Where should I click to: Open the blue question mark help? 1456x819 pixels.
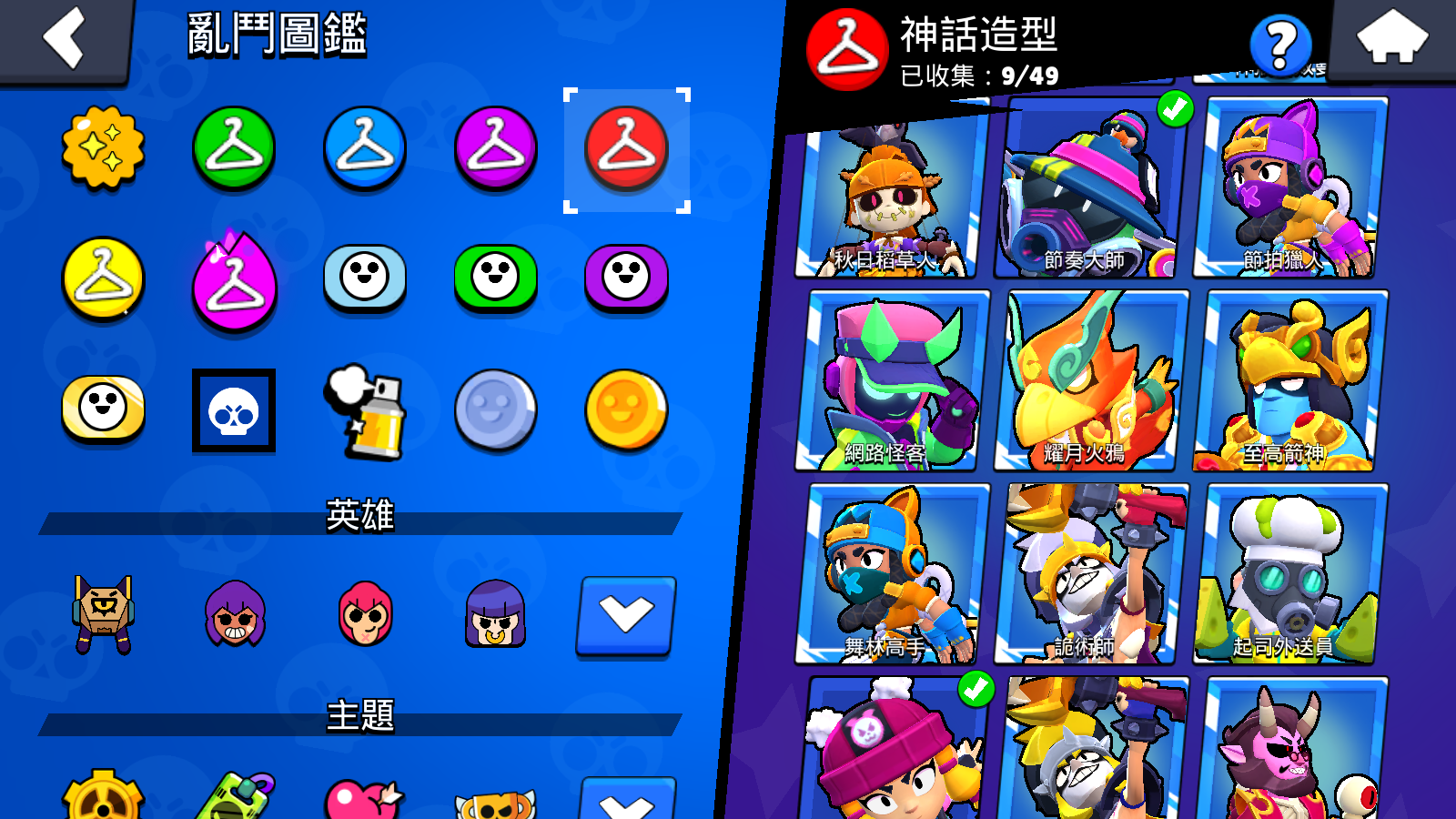click(x=1280, y=44)
